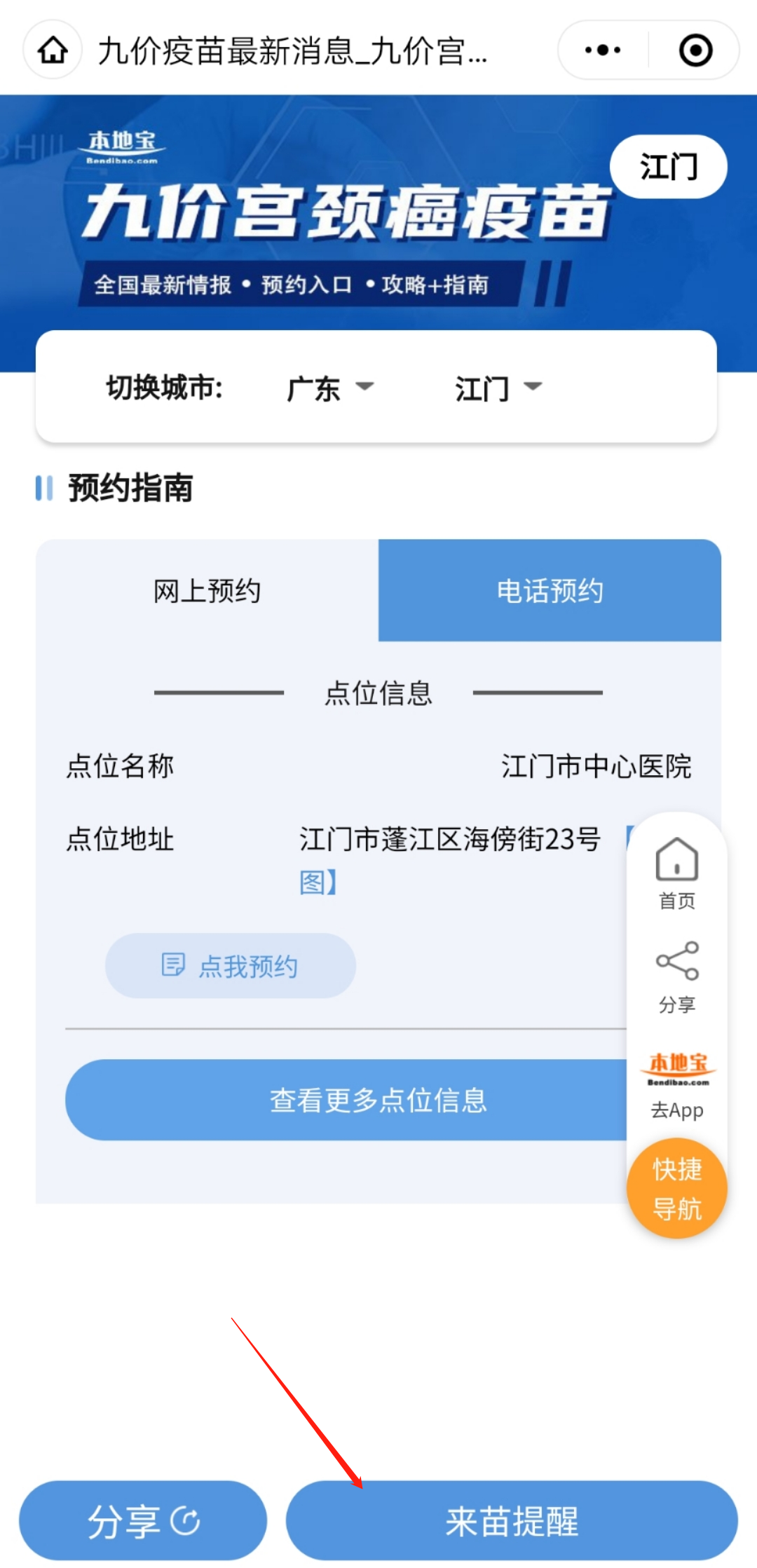Image resolution: width=757 pixels, height=1568 pixels.
Task: Go to 首页 from floating panel
Action: (x=676, y=873)
